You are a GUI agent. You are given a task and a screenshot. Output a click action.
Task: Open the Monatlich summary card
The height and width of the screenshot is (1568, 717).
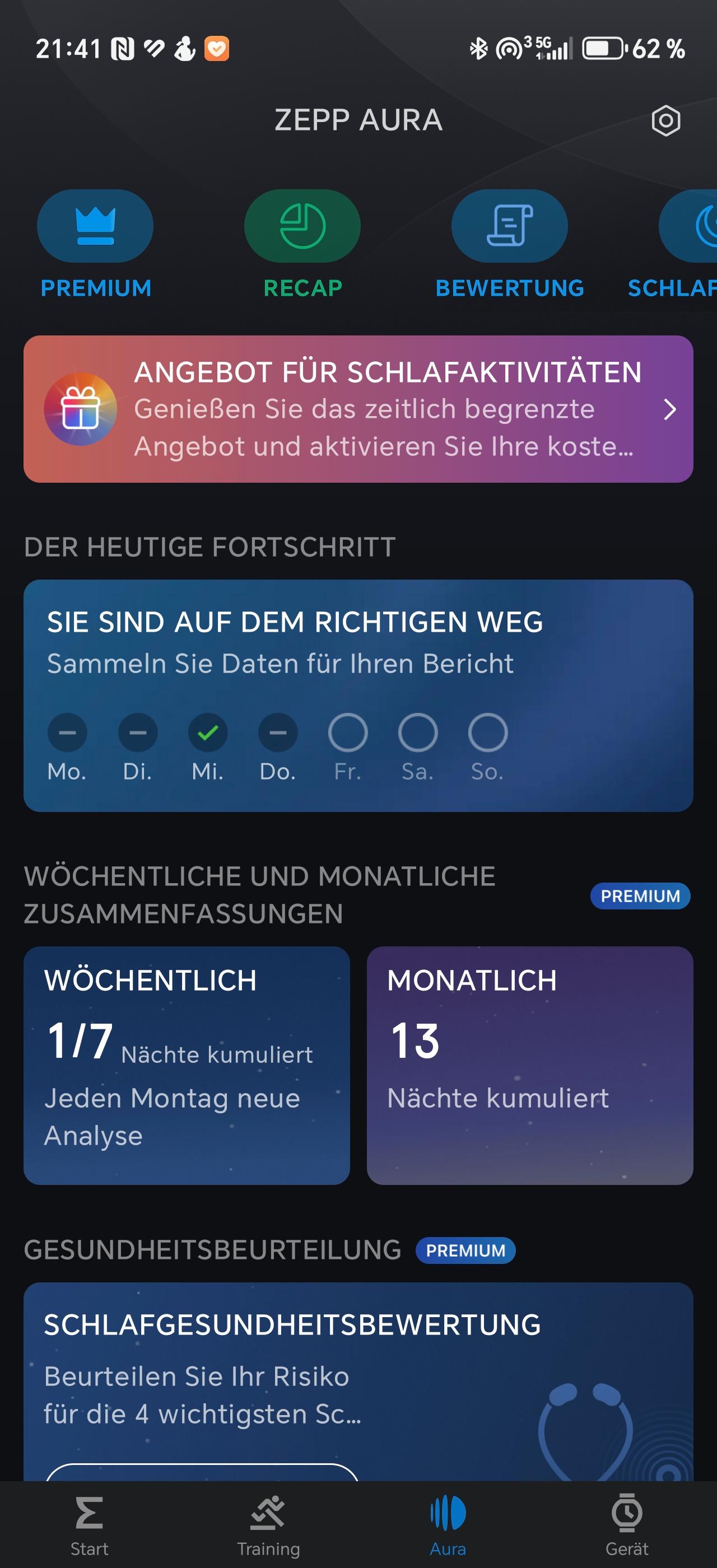(x=530, y=1065)
